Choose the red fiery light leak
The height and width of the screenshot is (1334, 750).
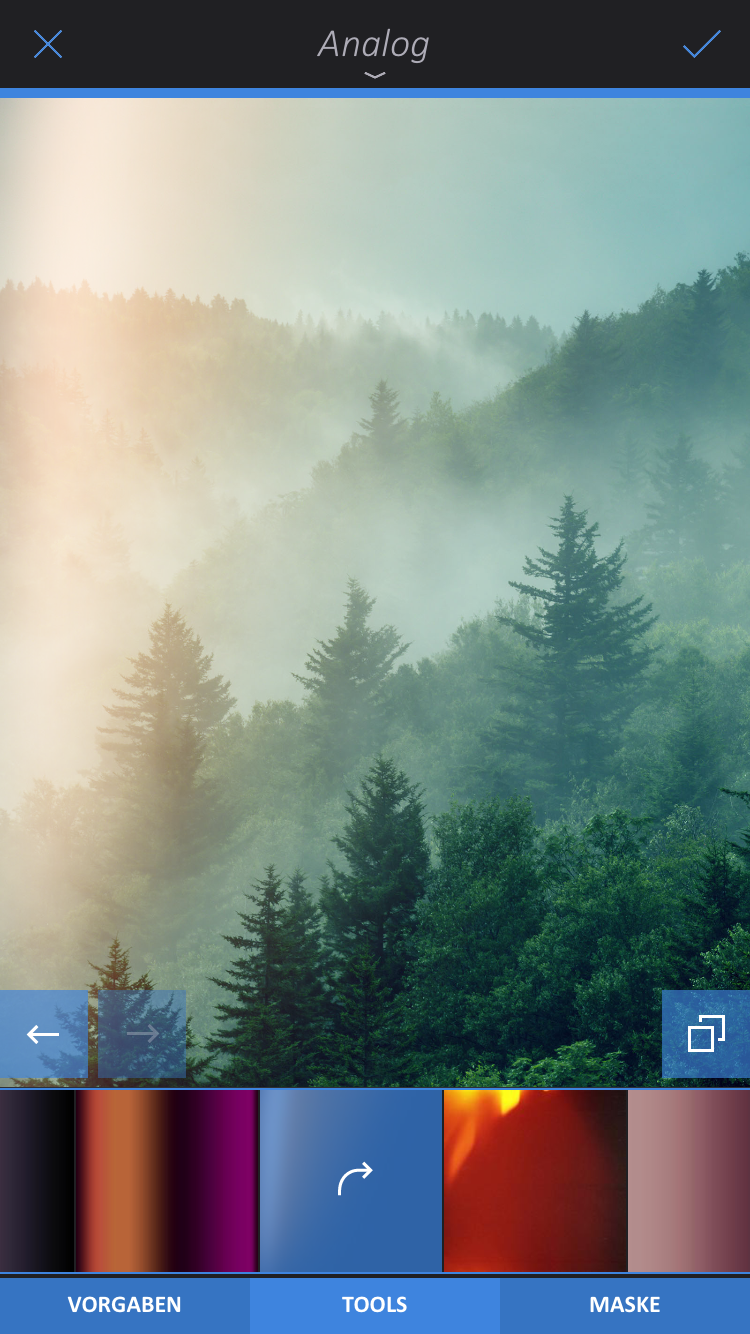535,1180
